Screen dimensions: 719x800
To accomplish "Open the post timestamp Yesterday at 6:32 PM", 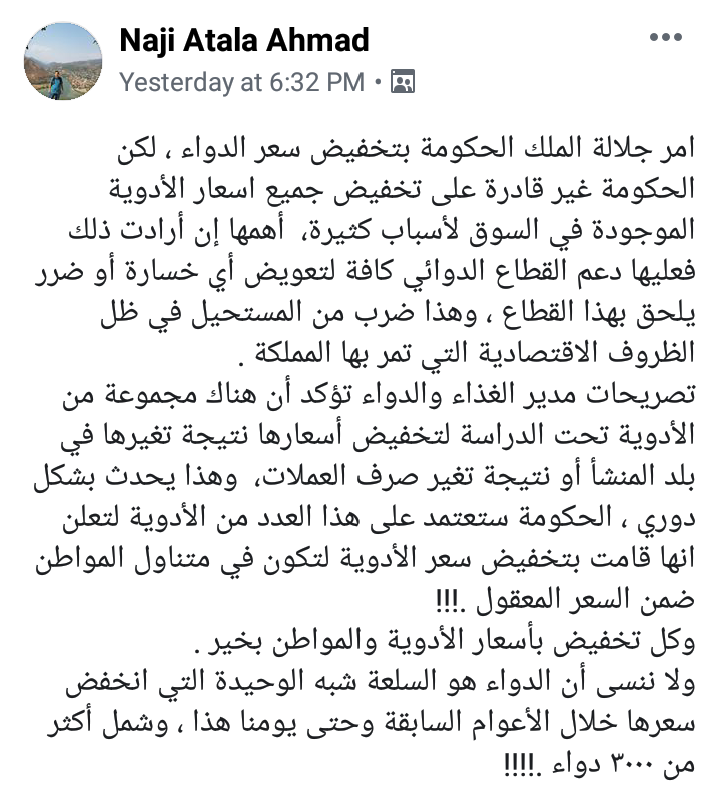I will coord(242,82).
